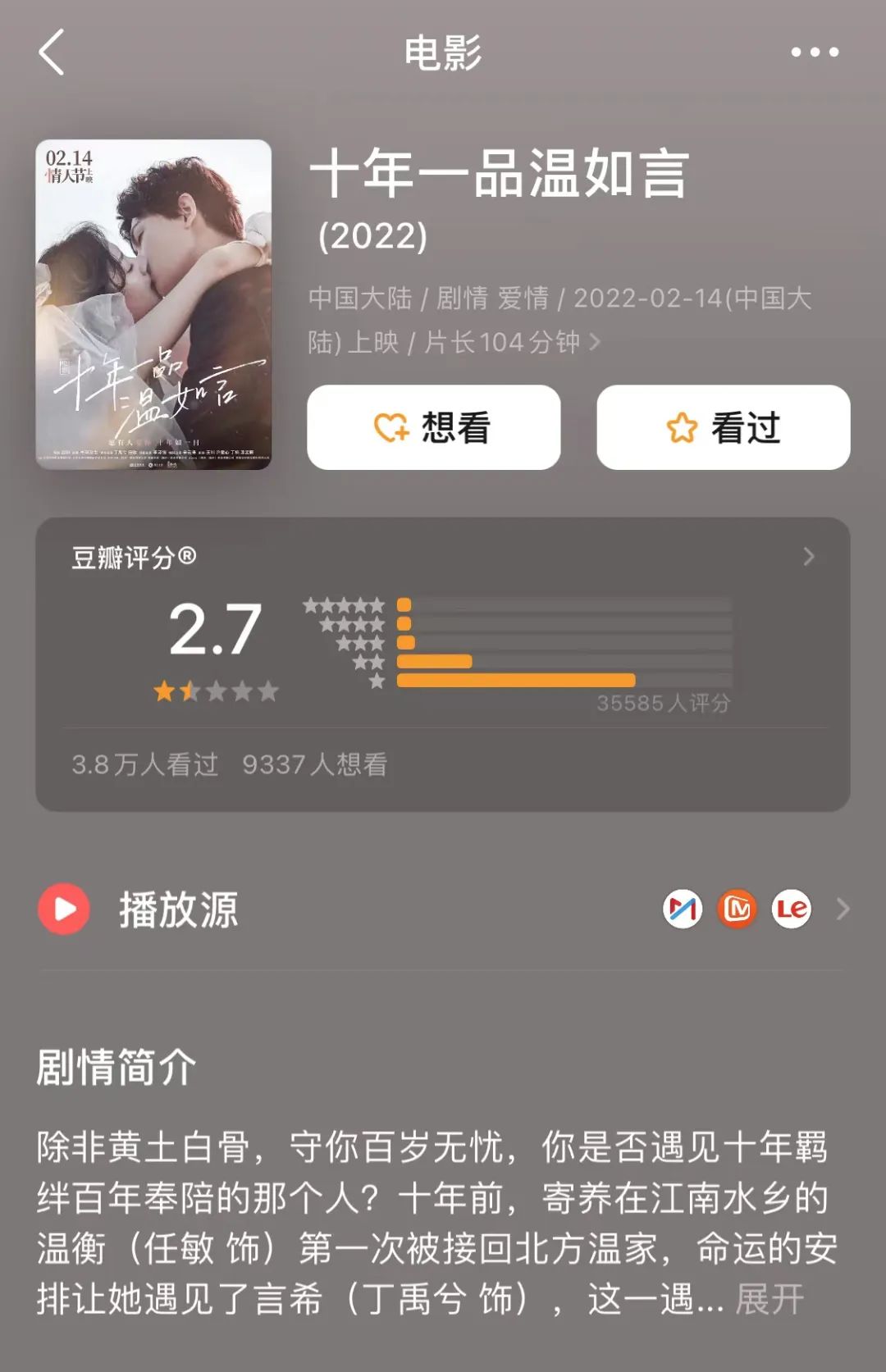Image resolution: width=886 pixels, height=1372 pixels.
Task: Mark movie as 想看 (want to watch)
Action: [x=433, y=427]
